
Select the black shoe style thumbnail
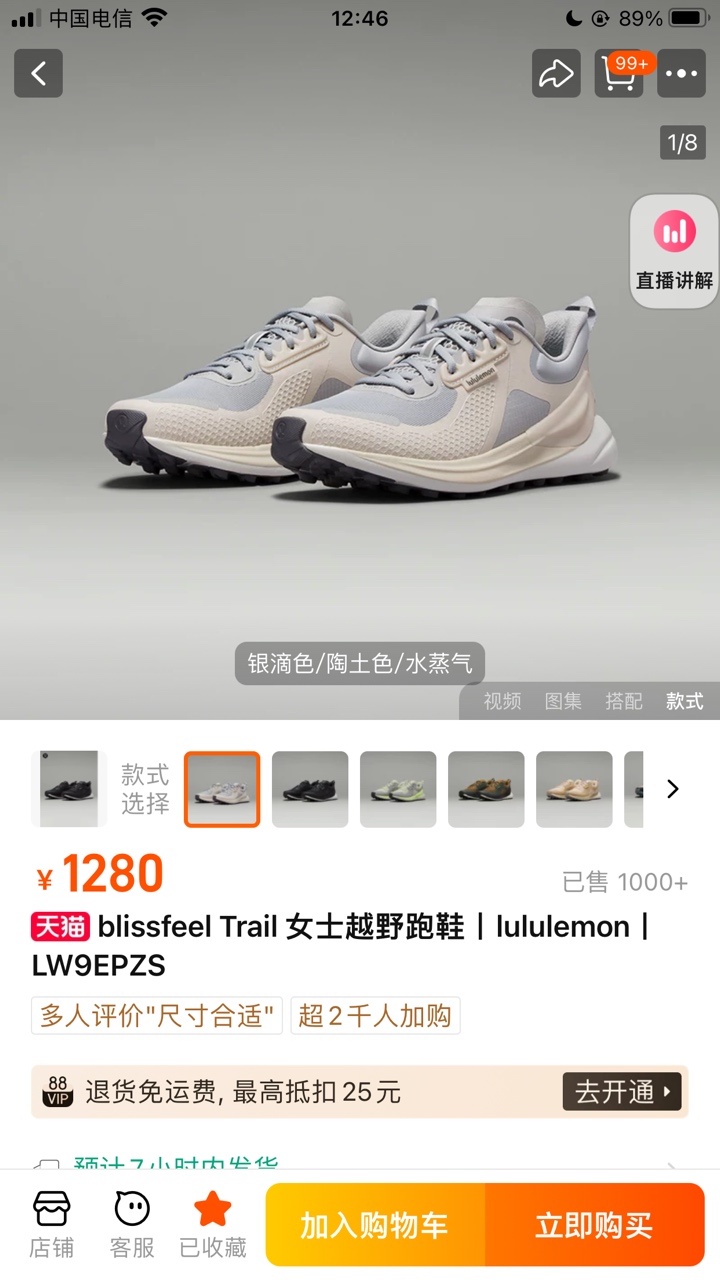310,789
